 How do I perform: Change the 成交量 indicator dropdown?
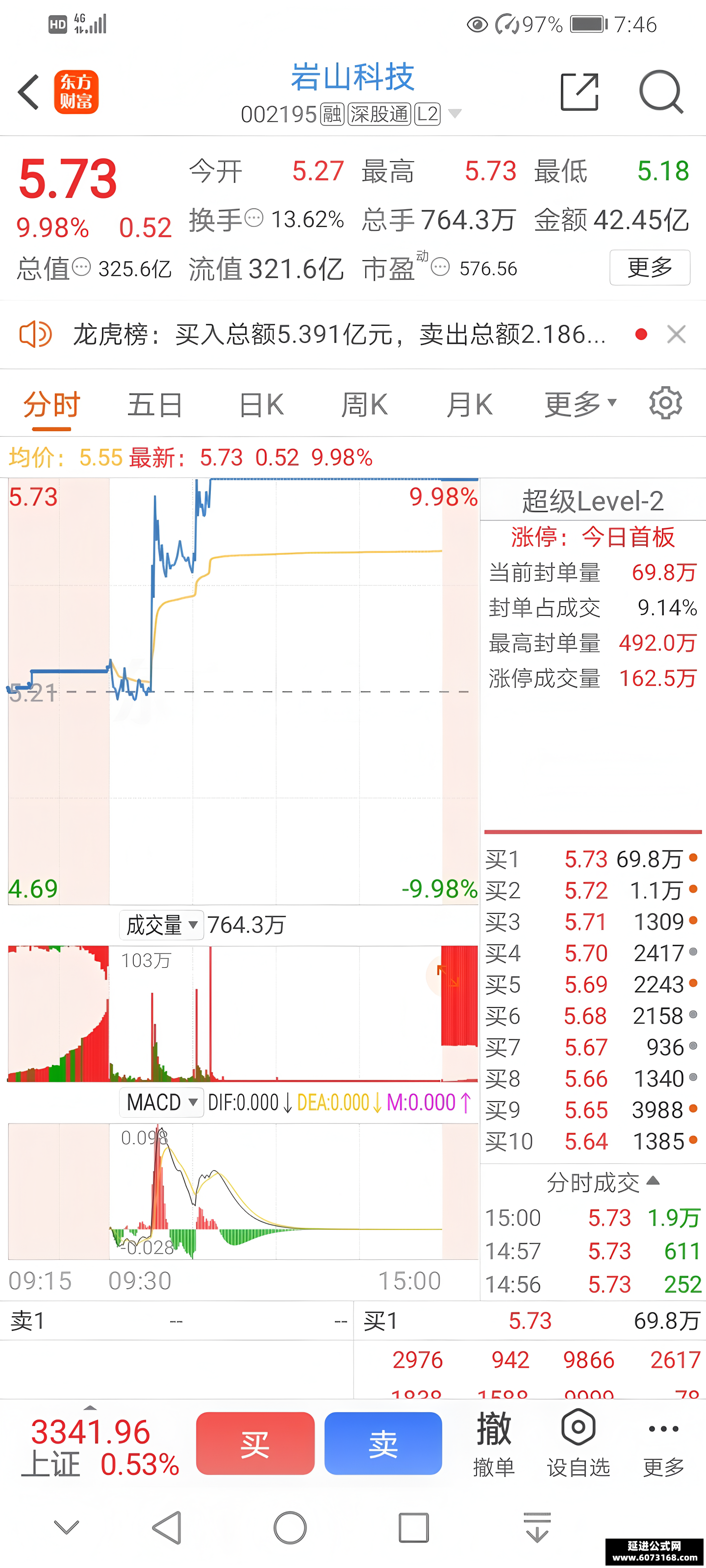(x=161, y=925)
